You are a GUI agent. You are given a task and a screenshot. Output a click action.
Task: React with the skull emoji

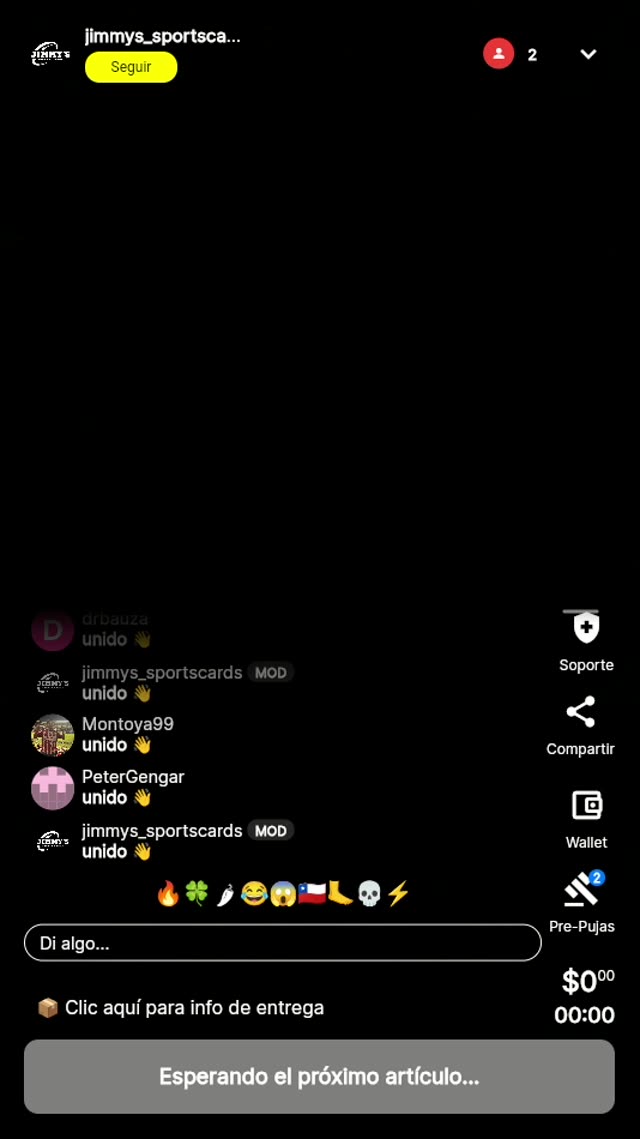point(369,894)
